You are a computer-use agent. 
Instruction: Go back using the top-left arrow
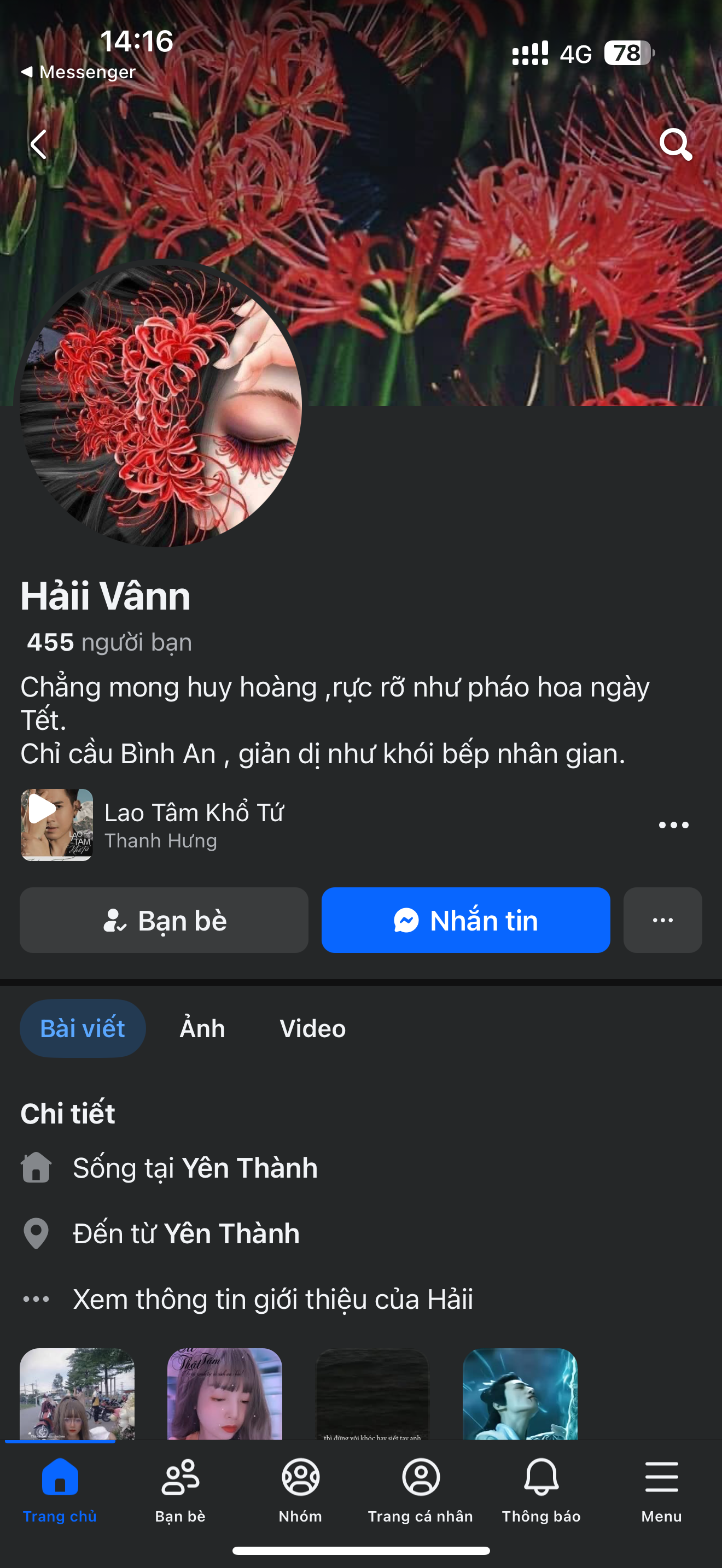[38, 144]
